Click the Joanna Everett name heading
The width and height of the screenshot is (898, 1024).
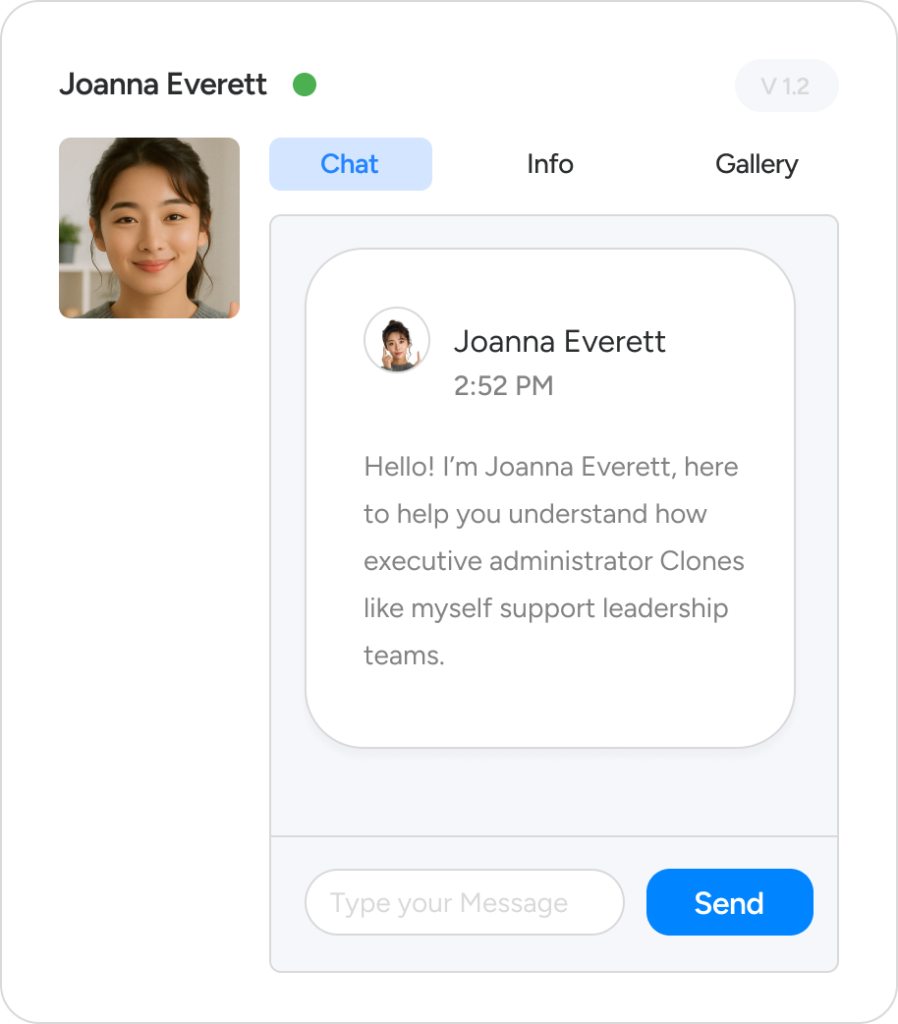(x=163, y=85)
